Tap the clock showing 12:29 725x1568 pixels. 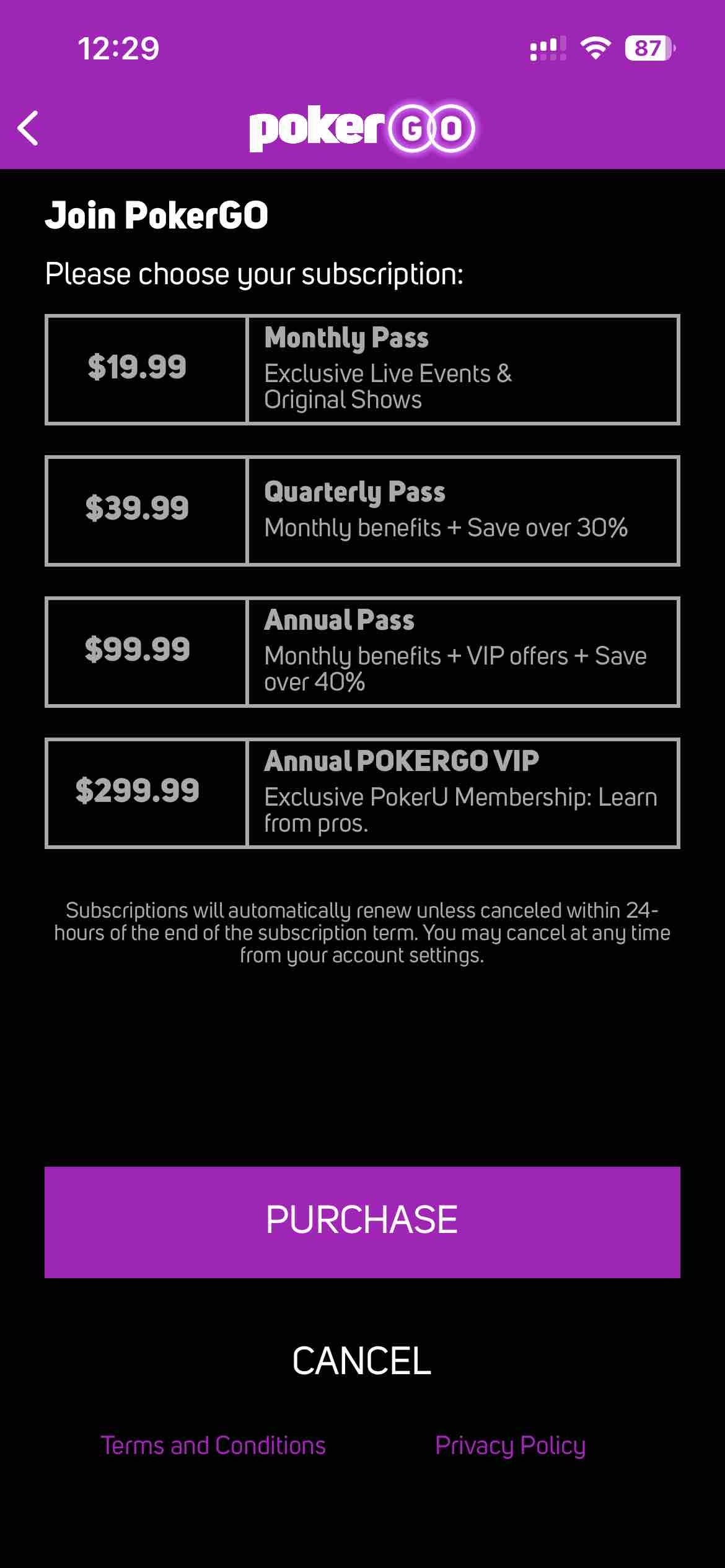(x=119, y=47)
